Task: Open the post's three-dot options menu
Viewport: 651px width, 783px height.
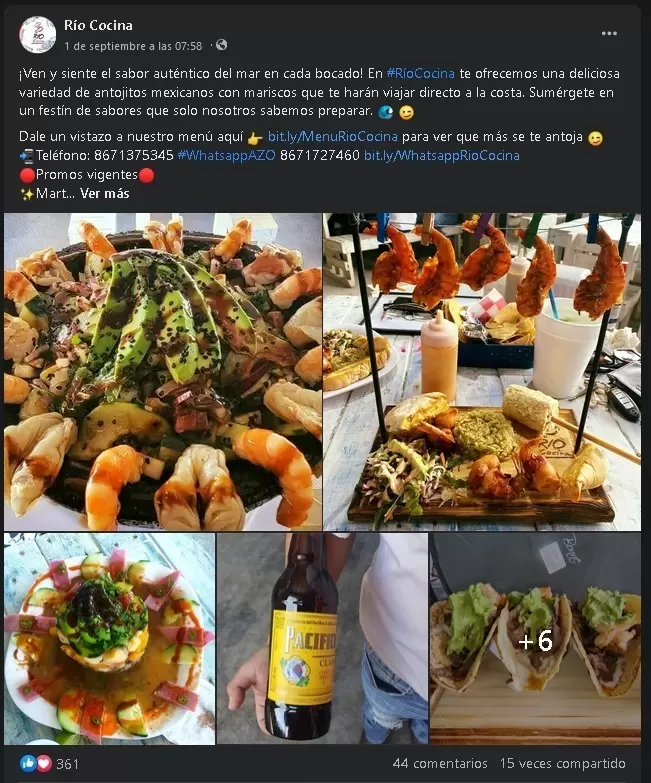Action: (609, 34)
